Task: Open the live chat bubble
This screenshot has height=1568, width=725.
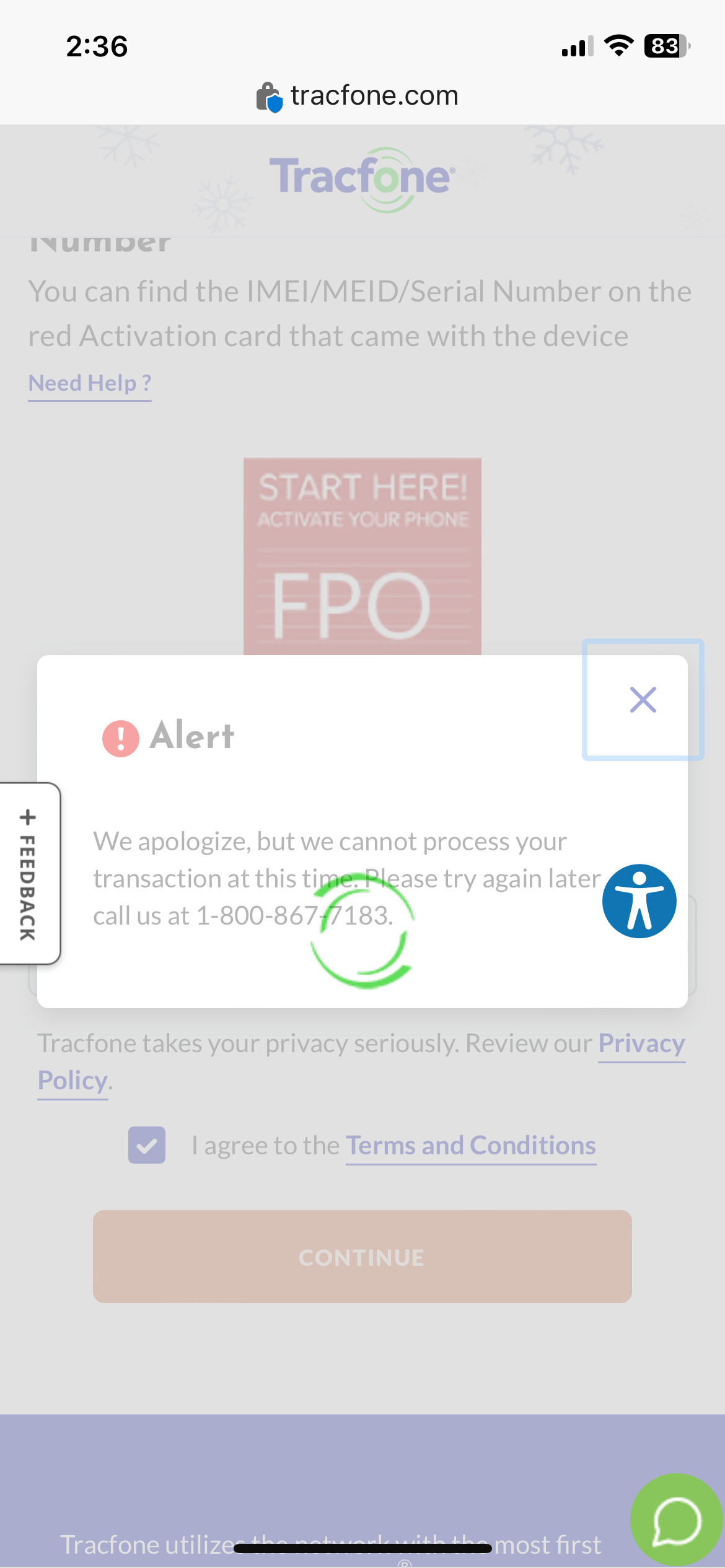Action: pyautogui.click(x=677, y=1520)
